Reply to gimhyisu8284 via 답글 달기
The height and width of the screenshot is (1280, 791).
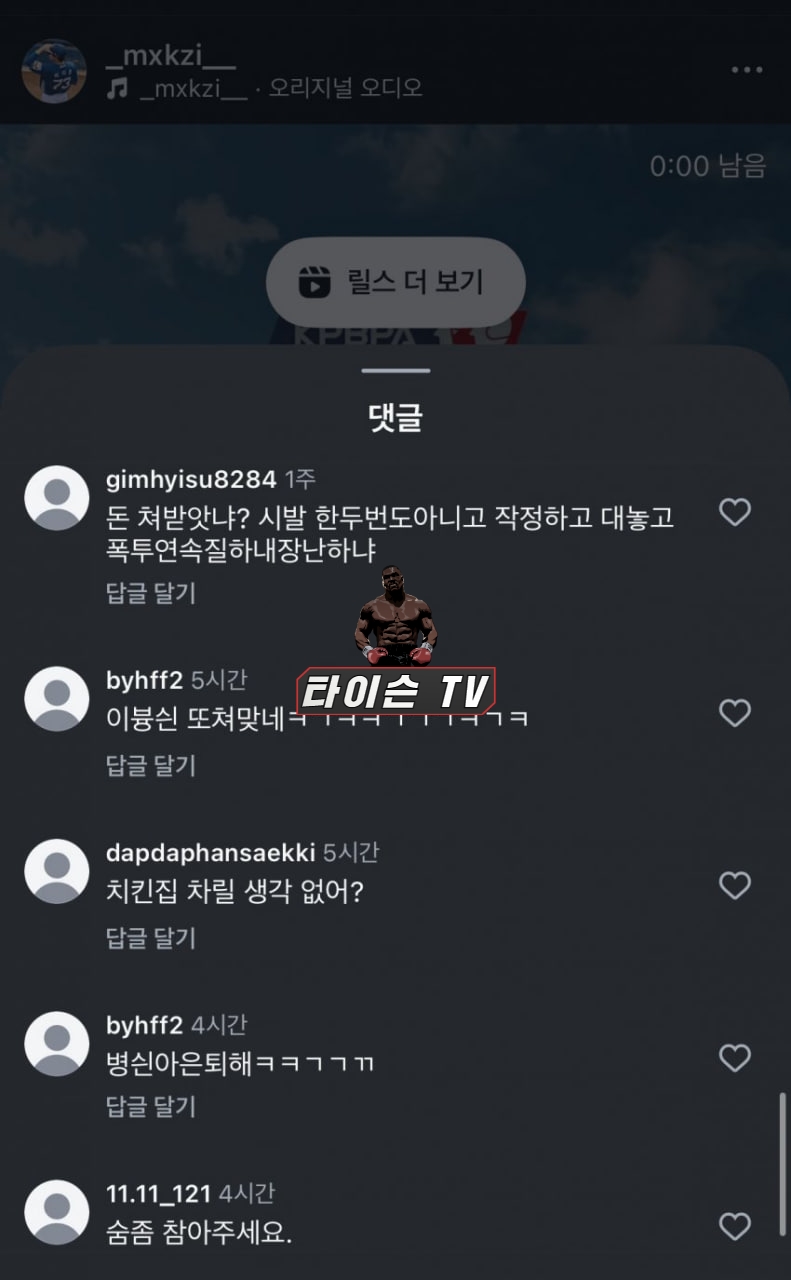coord(151,593)
